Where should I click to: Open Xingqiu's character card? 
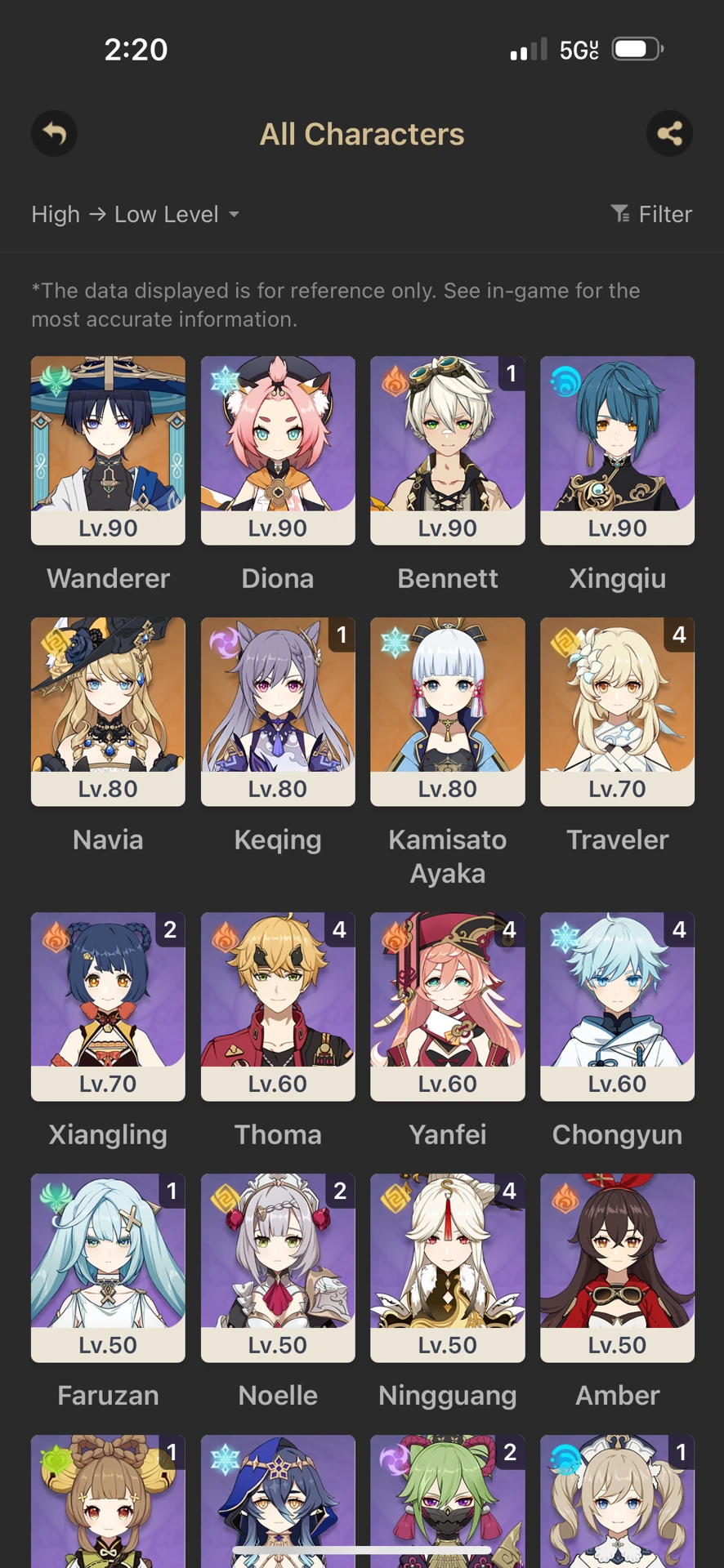[617, 449]
